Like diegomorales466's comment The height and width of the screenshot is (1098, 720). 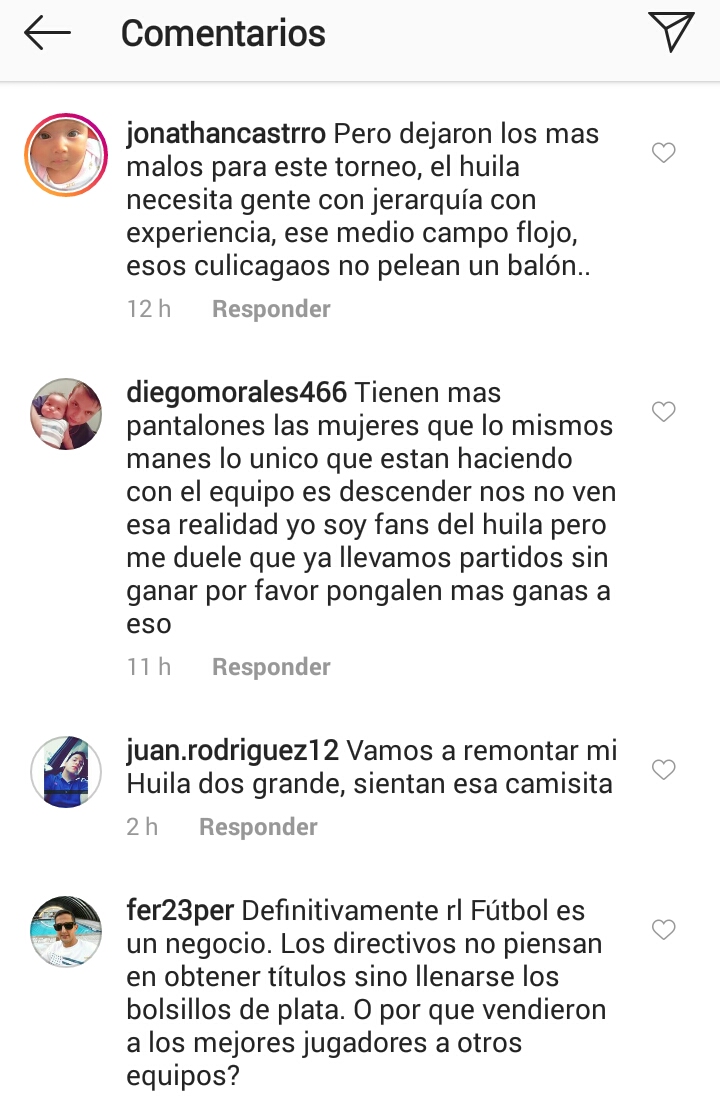point(663,412)
